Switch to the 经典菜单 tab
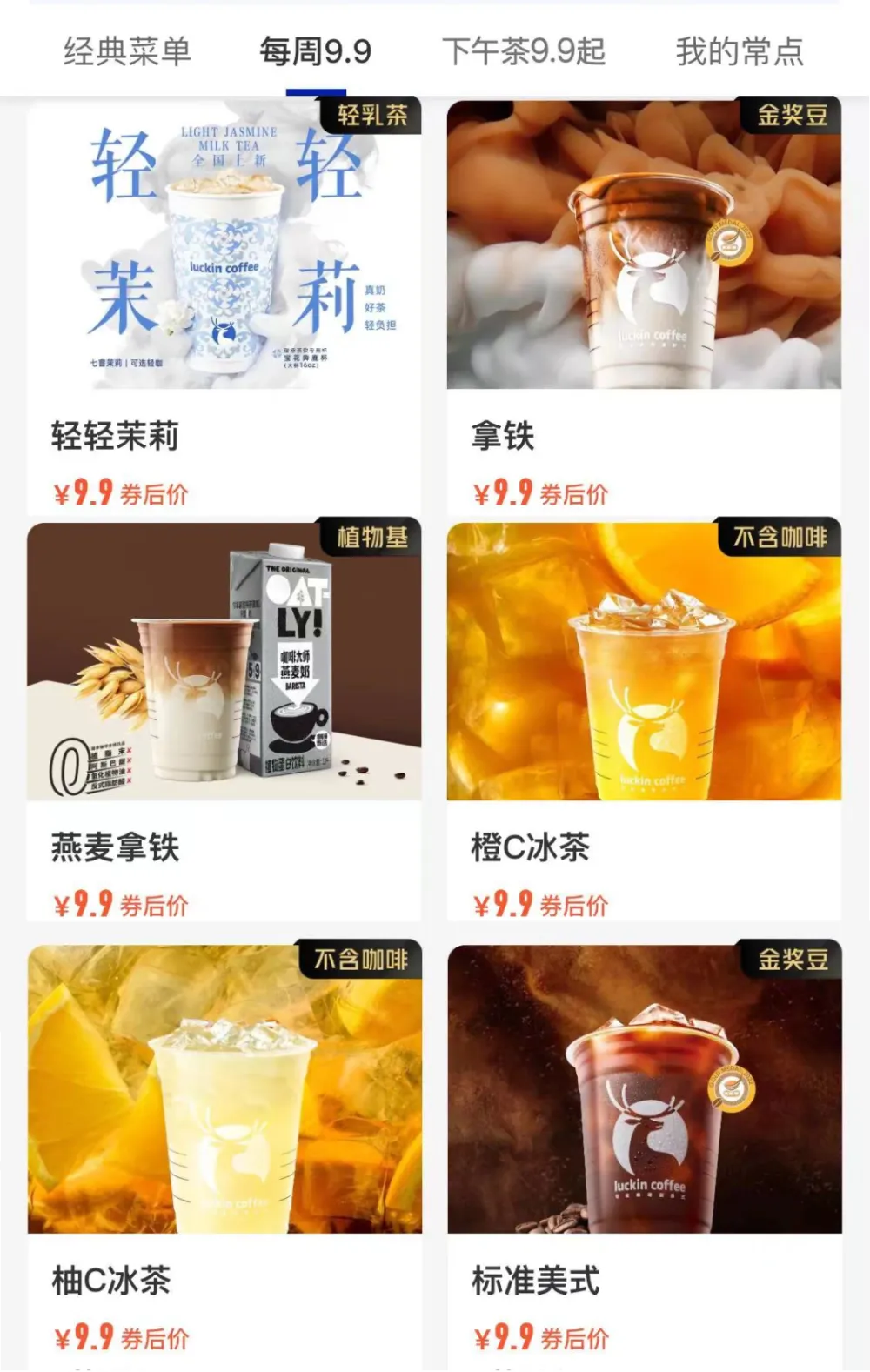This screenshot has width=870, height=1372. click(x=127, y=52)
